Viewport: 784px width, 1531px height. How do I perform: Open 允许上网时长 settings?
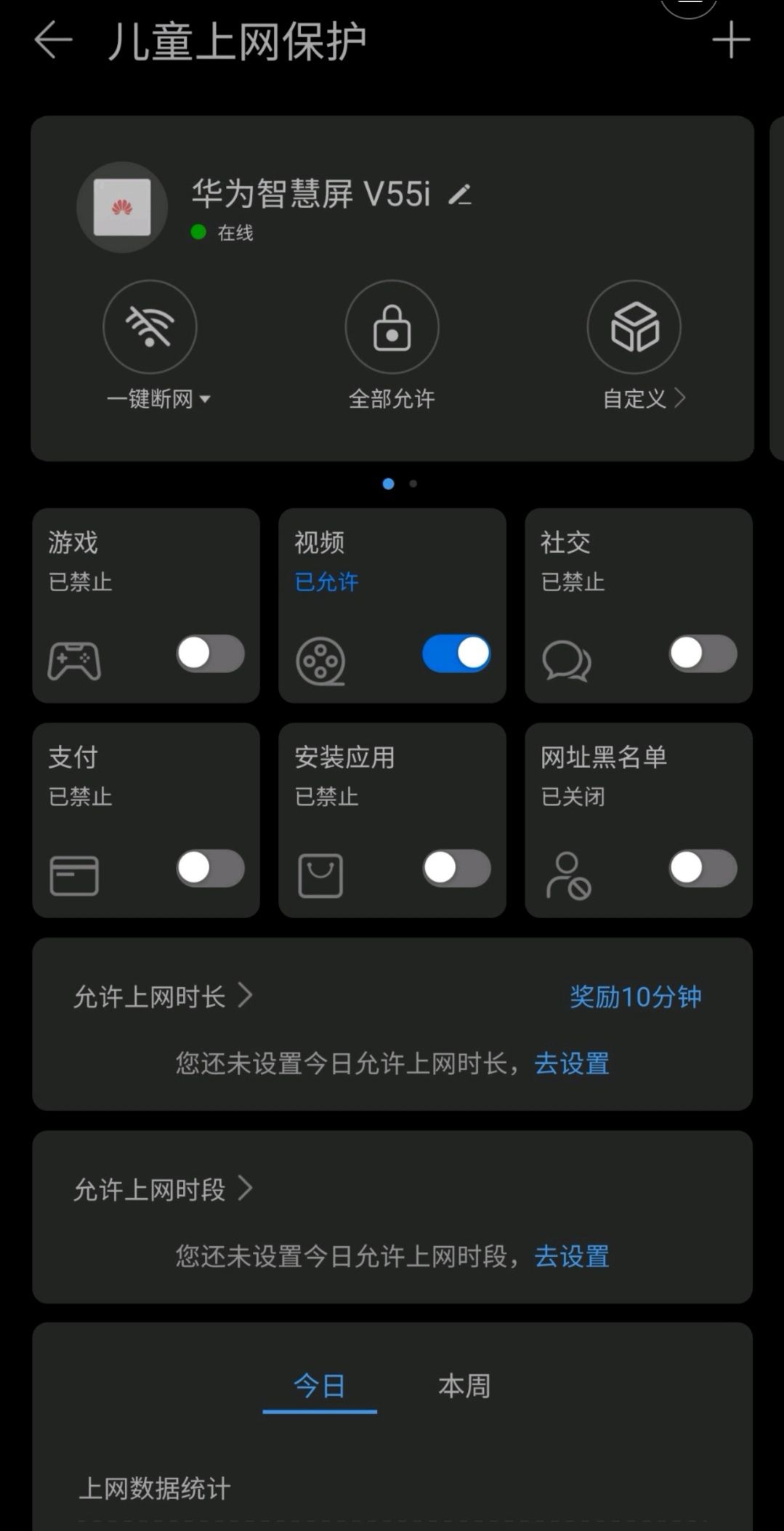point(163,996)
